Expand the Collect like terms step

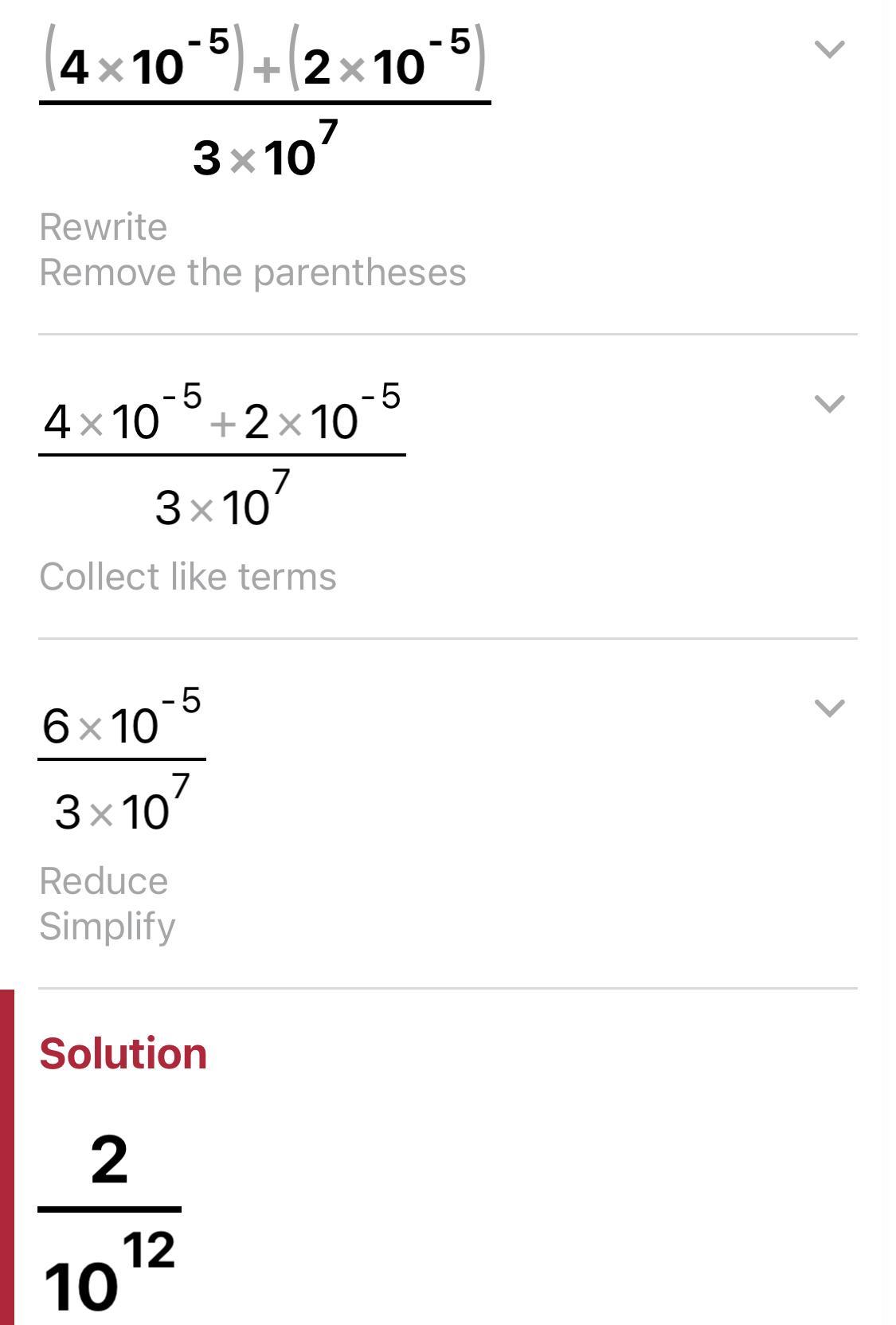point(829,404)
